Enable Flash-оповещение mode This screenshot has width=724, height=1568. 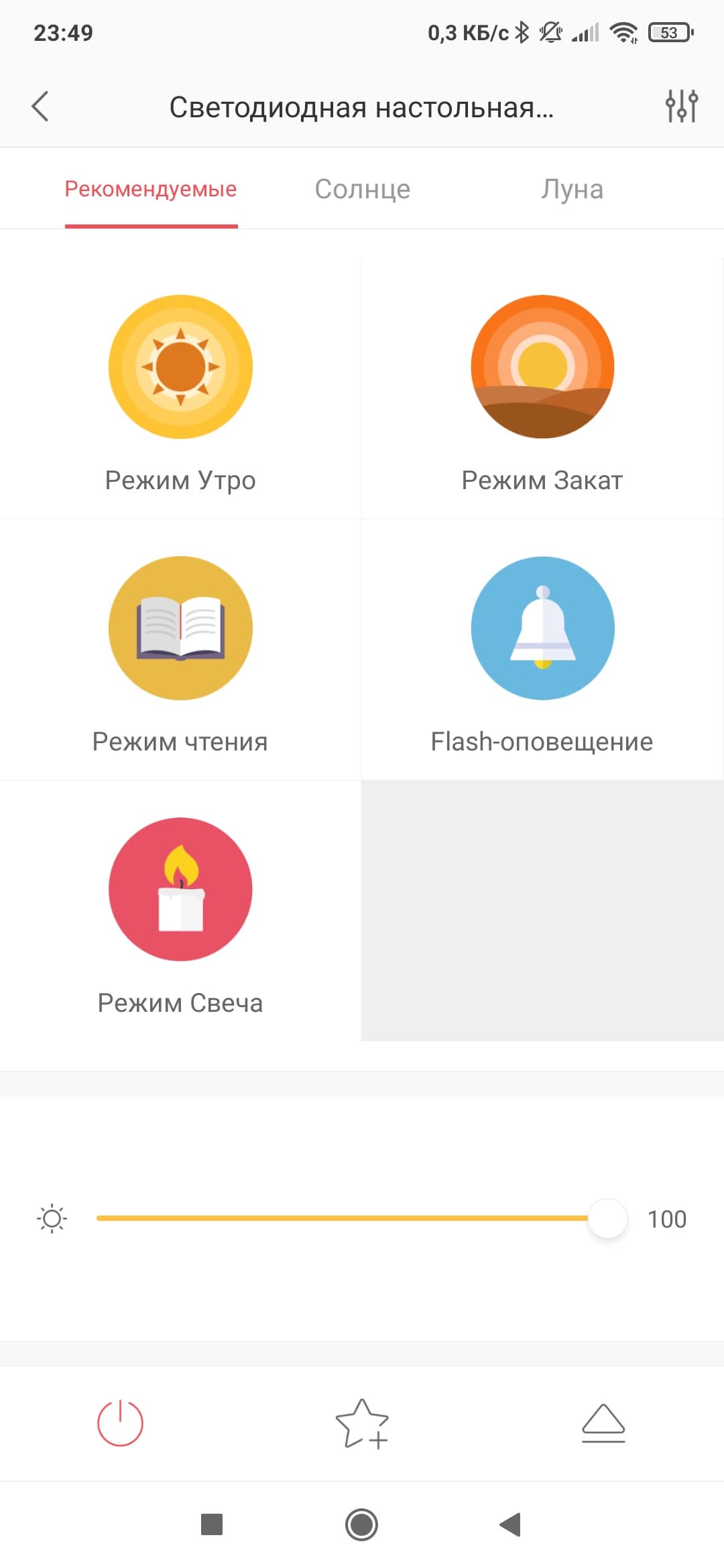tap(542, 629)
